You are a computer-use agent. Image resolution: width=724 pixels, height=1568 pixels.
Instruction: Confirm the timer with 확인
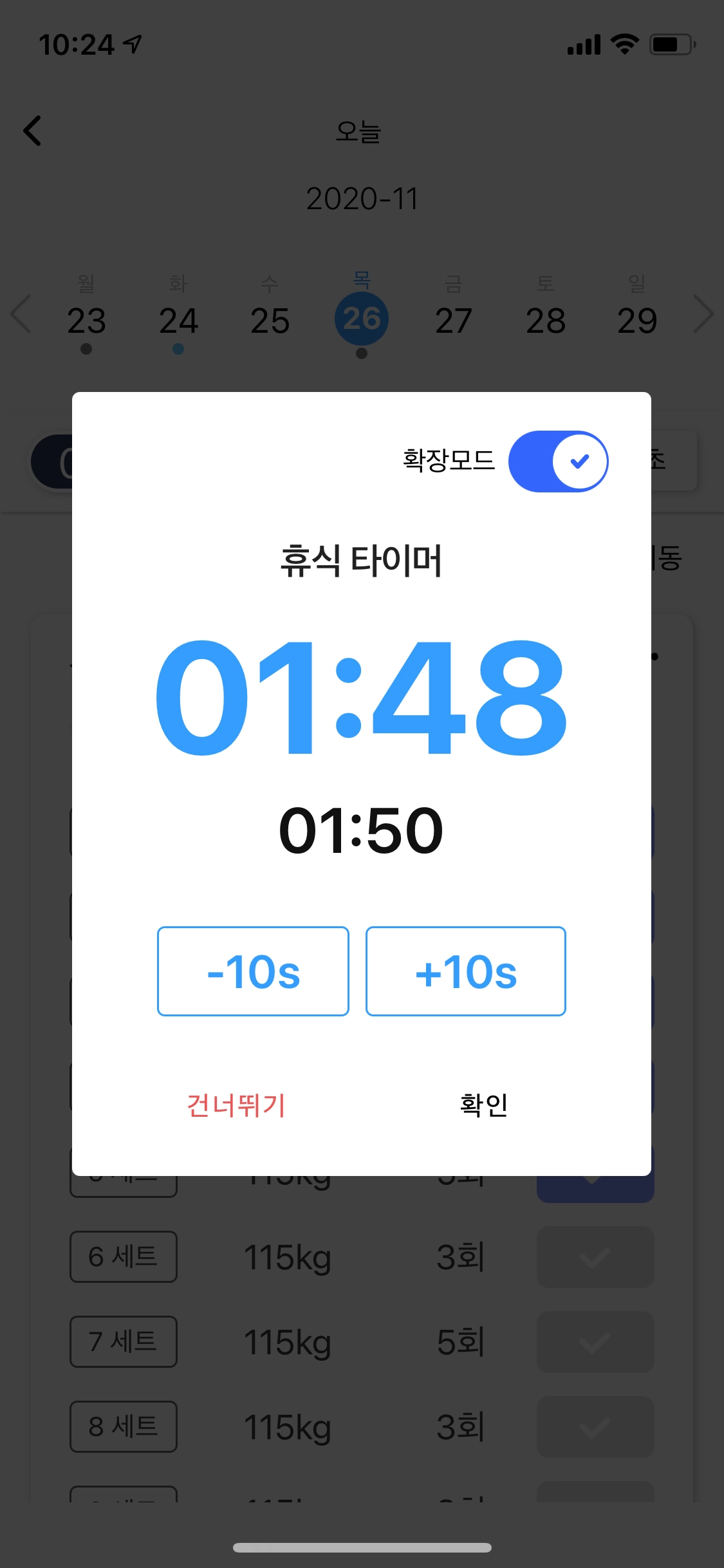click(483, 1105)
